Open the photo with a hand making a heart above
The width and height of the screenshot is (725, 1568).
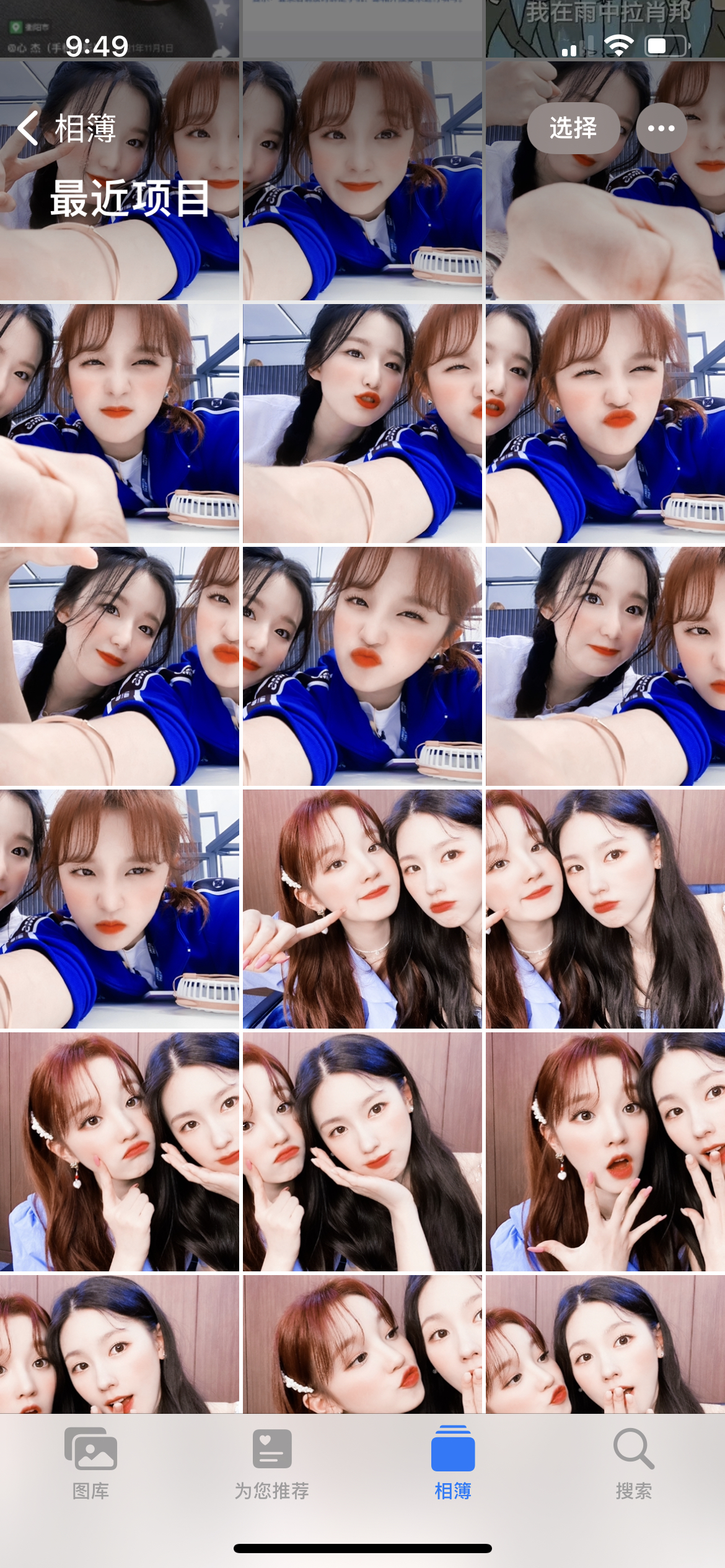119,666
